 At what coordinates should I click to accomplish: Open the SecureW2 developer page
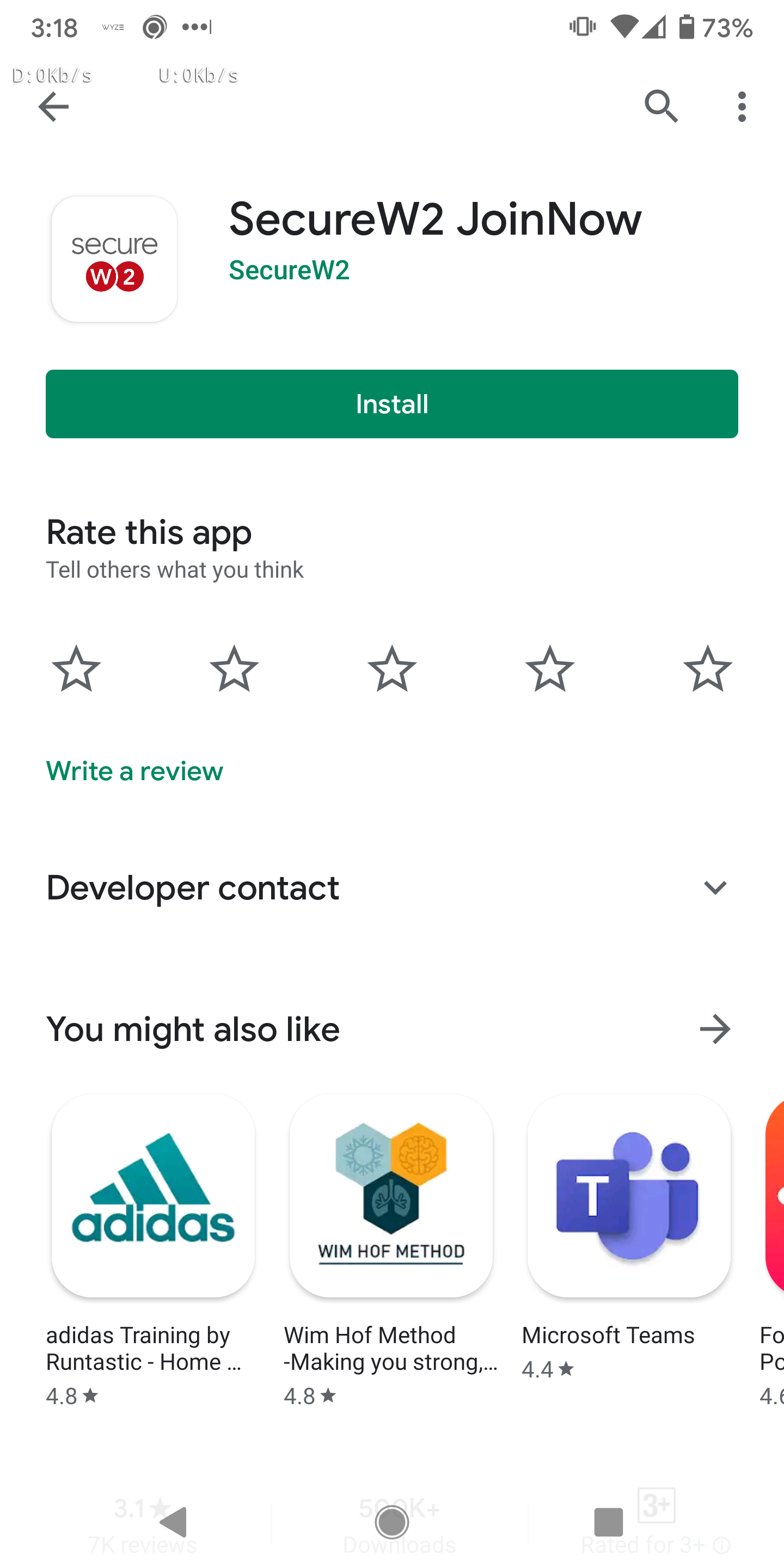tap(289, 269)
